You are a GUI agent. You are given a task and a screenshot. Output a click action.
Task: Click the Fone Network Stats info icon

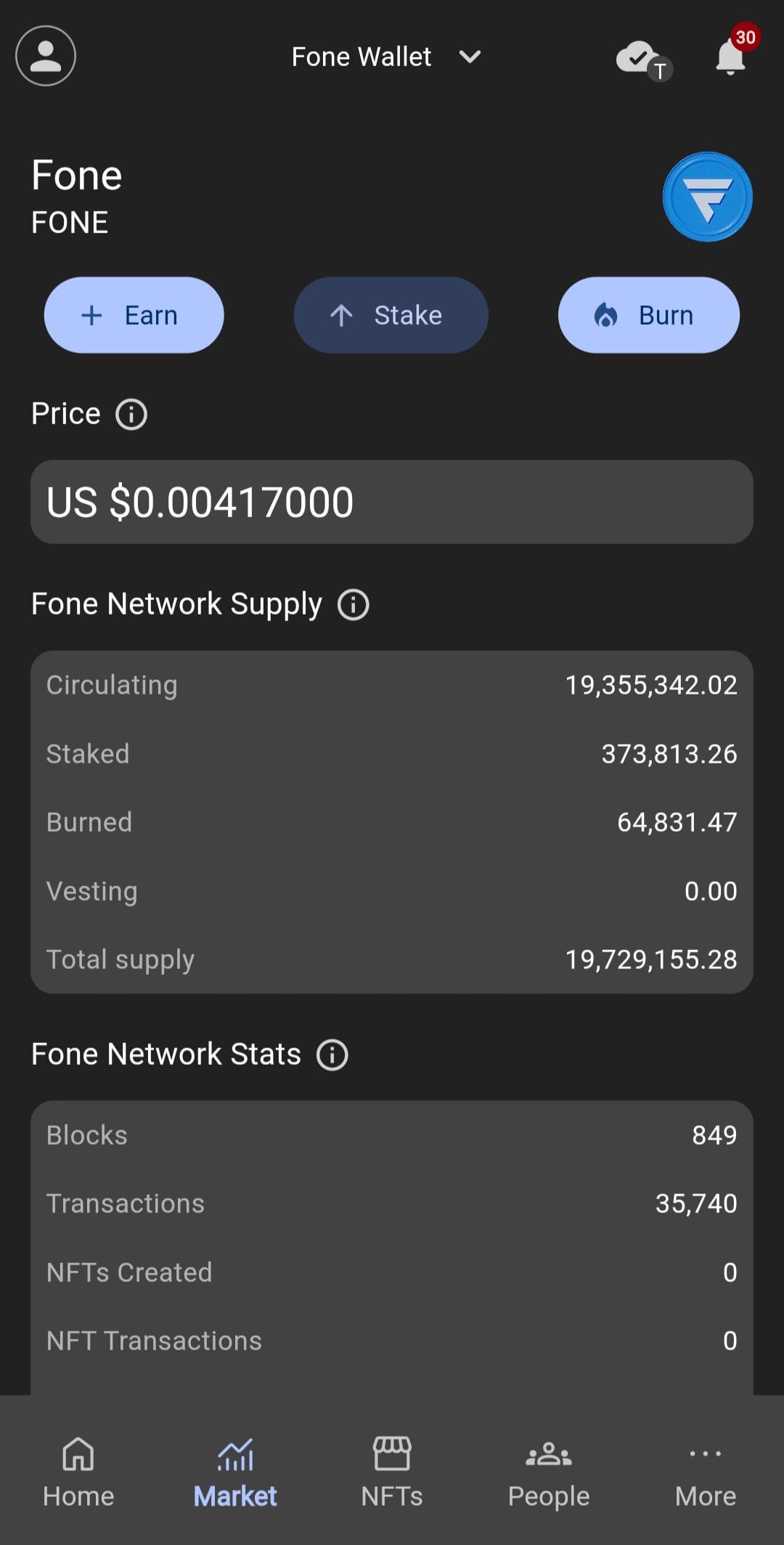click(332, 1054)
